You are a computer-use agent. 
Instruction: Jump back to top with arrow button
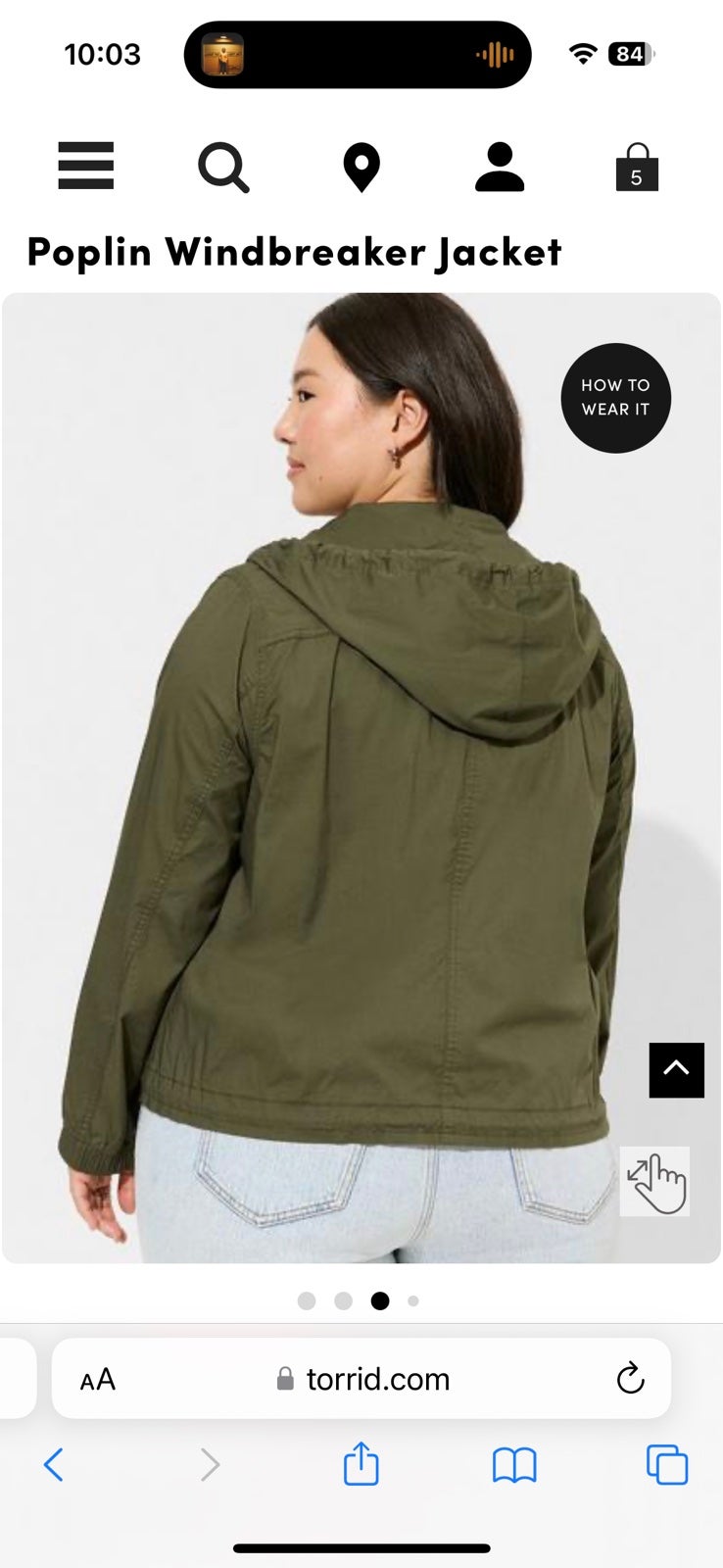click(676, 1070)
